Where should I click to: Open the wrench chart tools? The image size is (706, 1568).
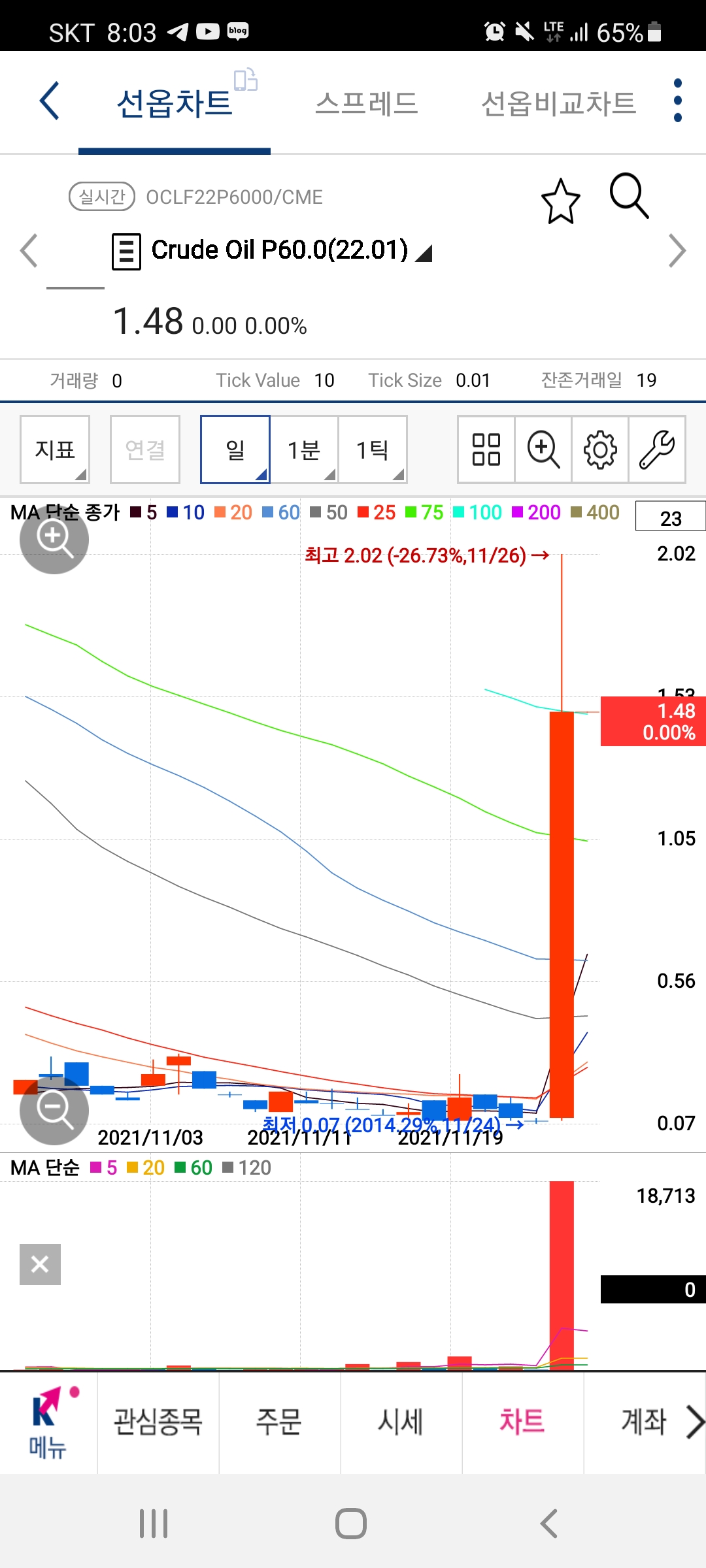point(656,449)
